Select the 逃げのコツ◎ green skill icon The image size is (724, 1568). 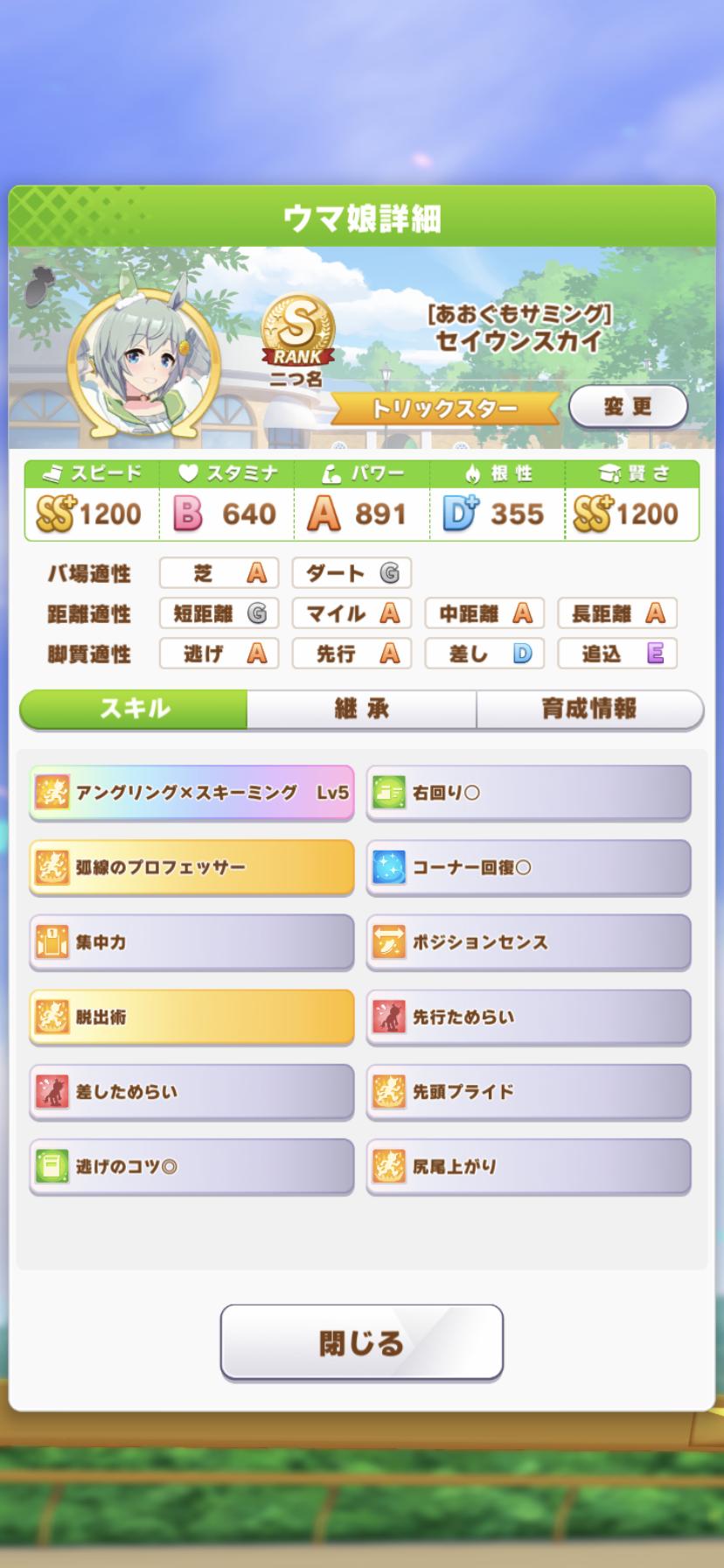(54, 1166)
